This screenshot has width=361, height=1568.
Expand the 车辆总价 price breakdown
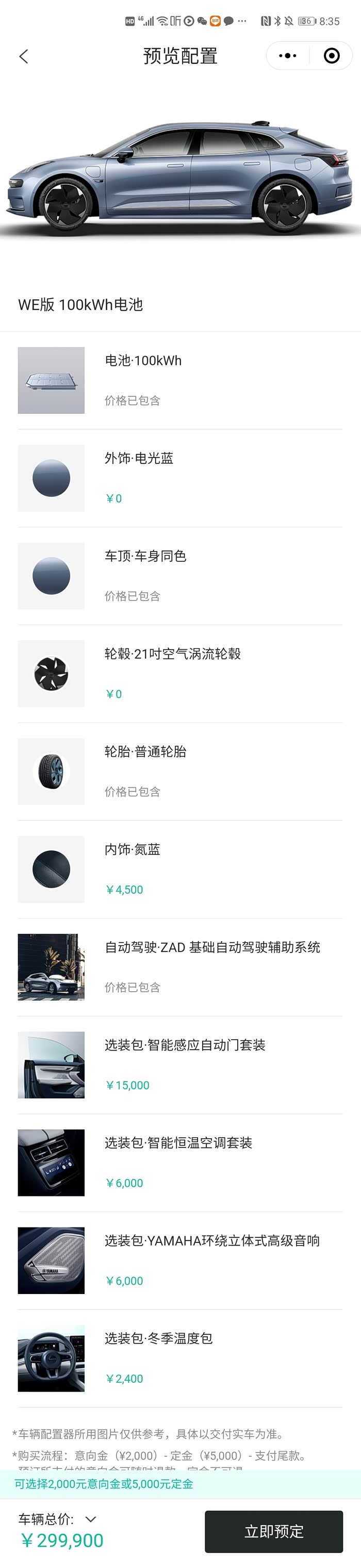pos(91,1518)
